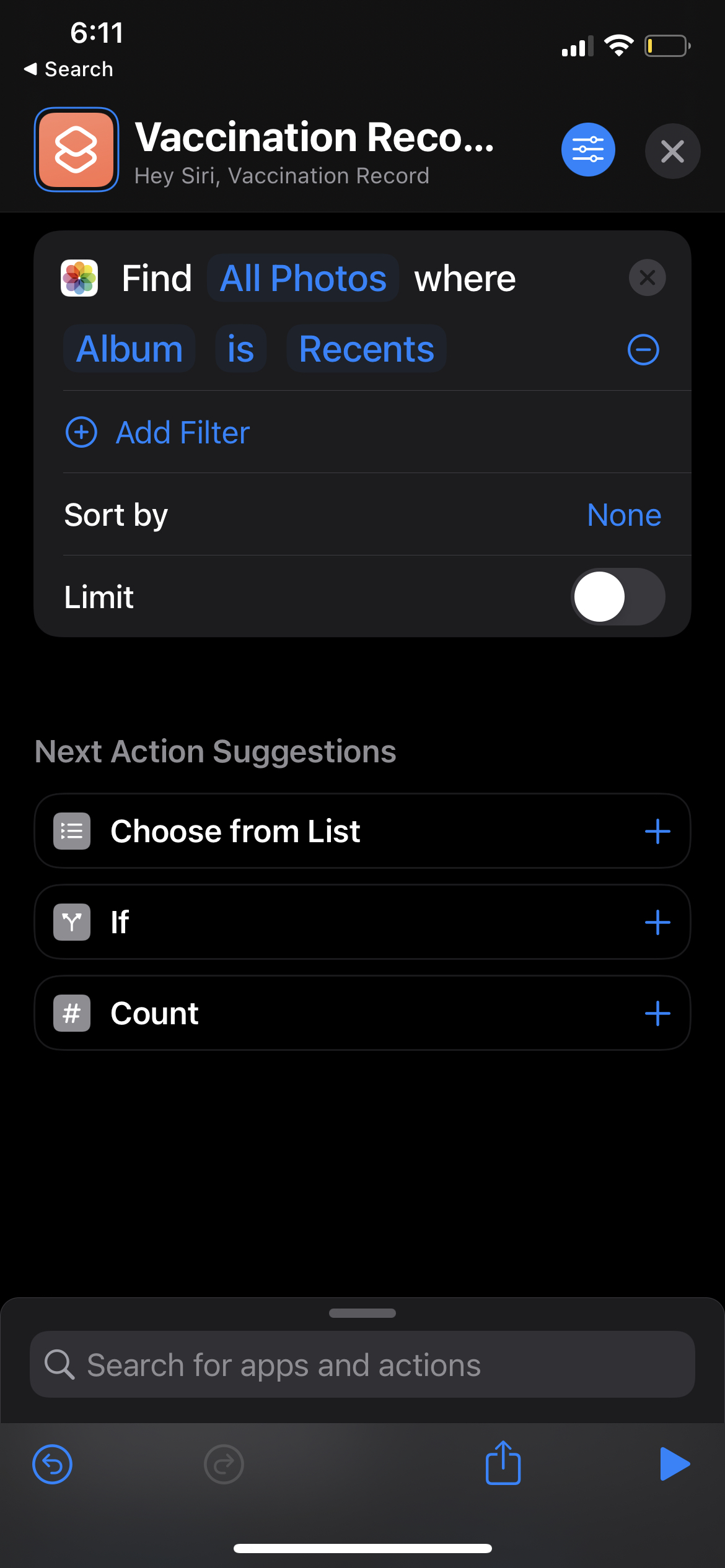Viewport: 725px width, 1568px height.
Task: Add the If action
Action: 657,922
